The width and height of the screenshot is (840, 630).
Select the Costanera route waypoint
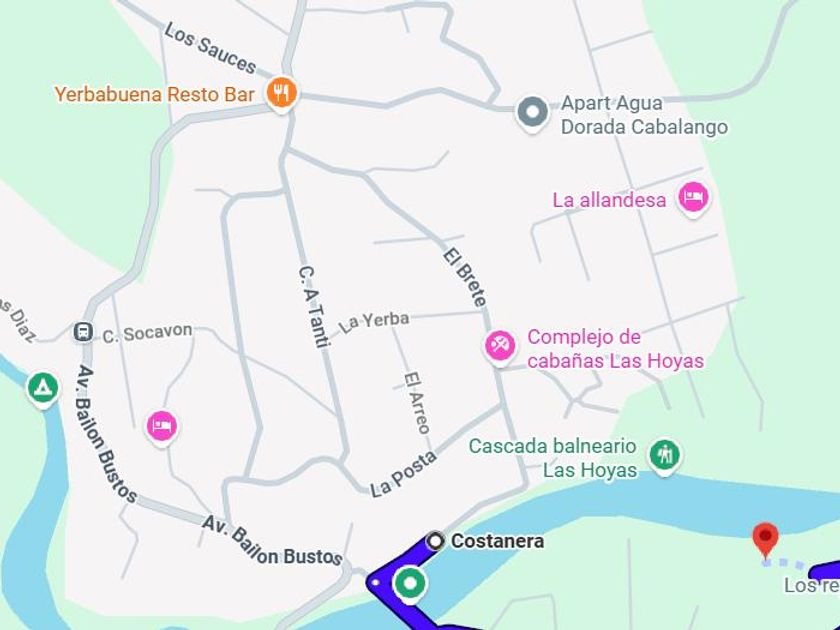pos(435,541)
